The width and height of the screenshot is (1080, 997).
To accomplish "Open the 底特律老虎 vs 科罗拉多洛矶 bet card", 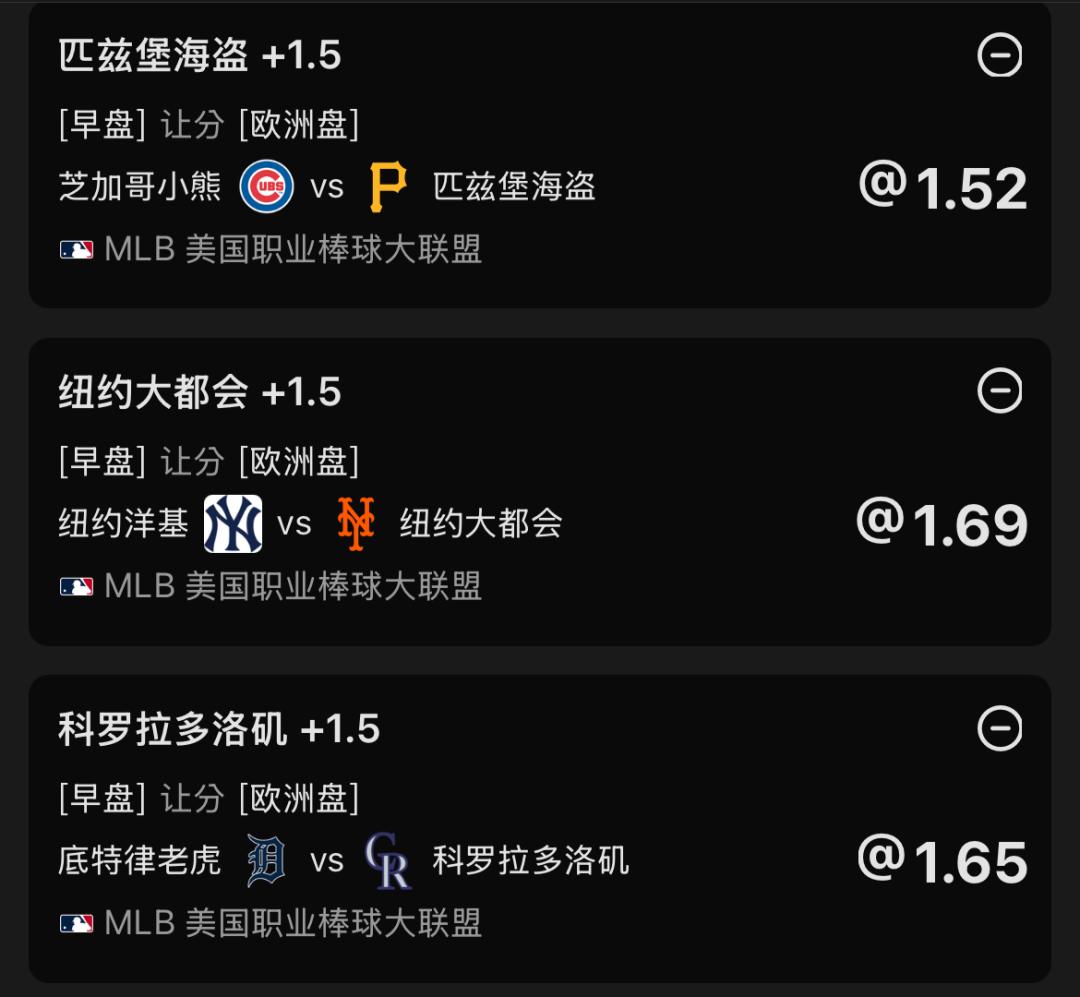I will point(539,828).
